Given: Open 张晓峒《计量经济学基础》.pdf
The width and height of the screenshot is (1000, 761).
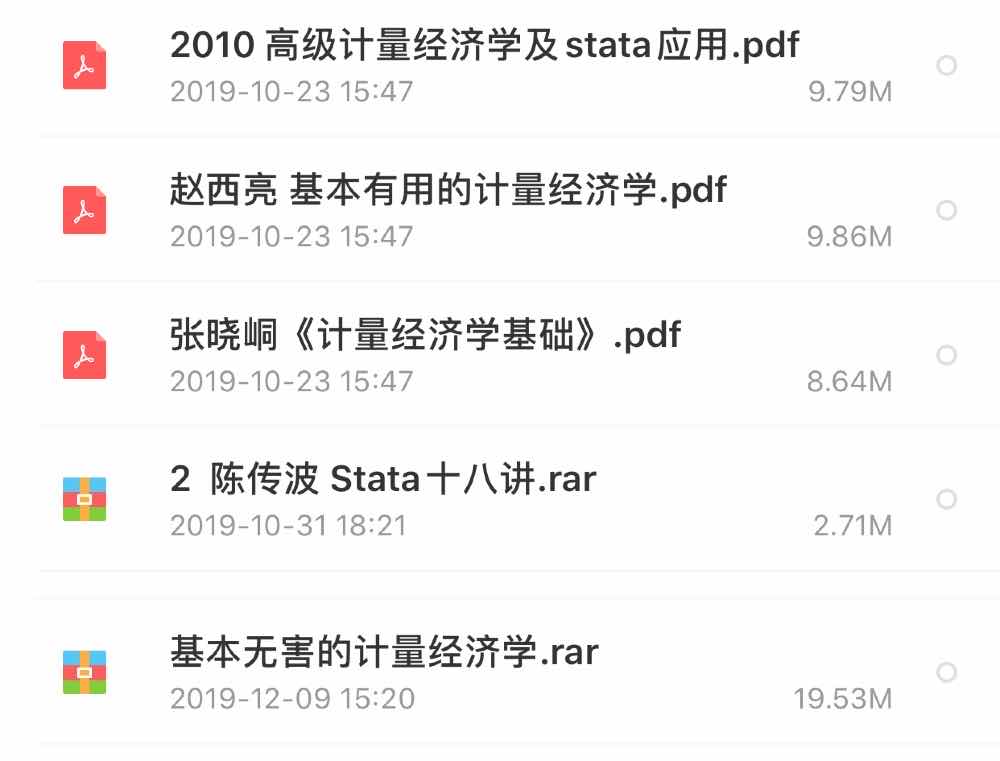Looking at the screenshot, I should [425, 335].
